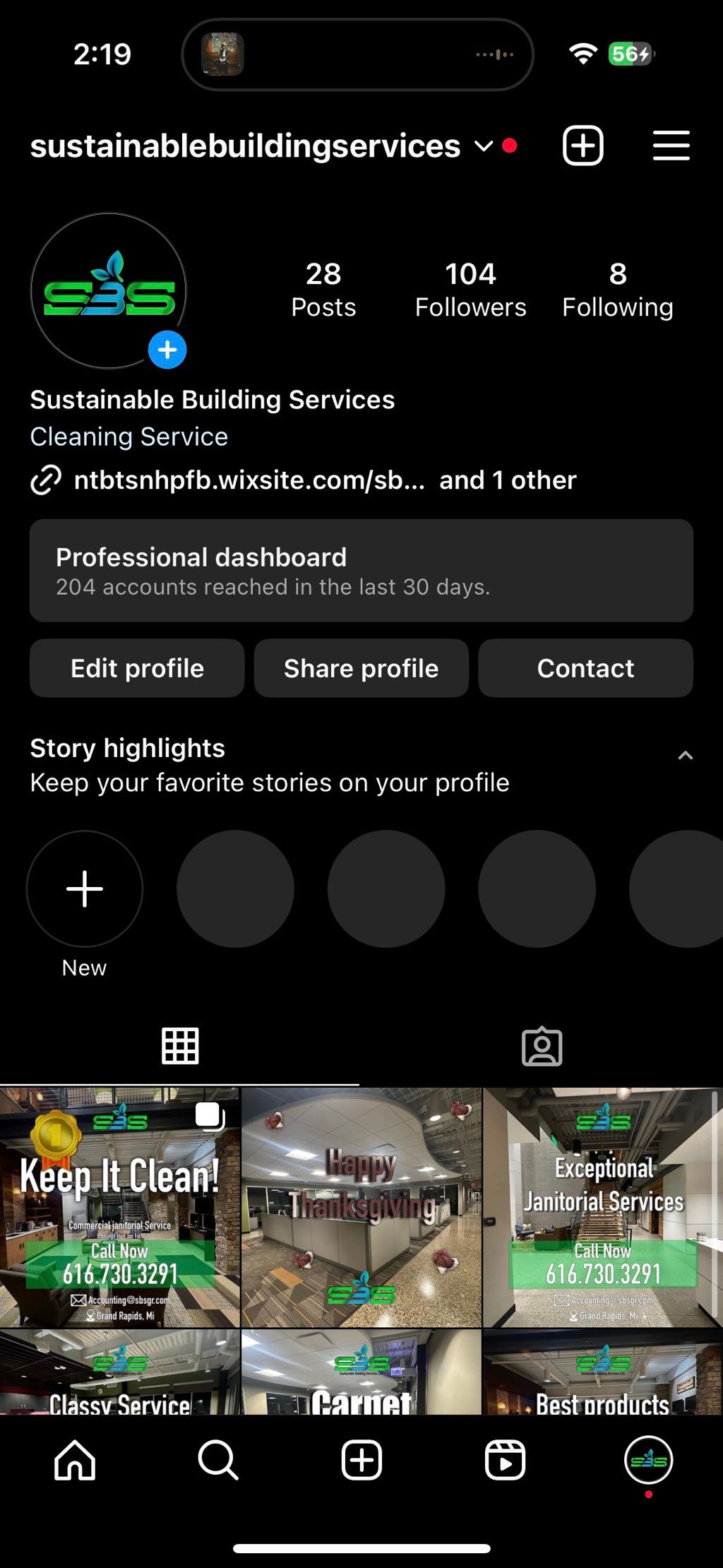Tap Edit profile

[x=137, y=668]
